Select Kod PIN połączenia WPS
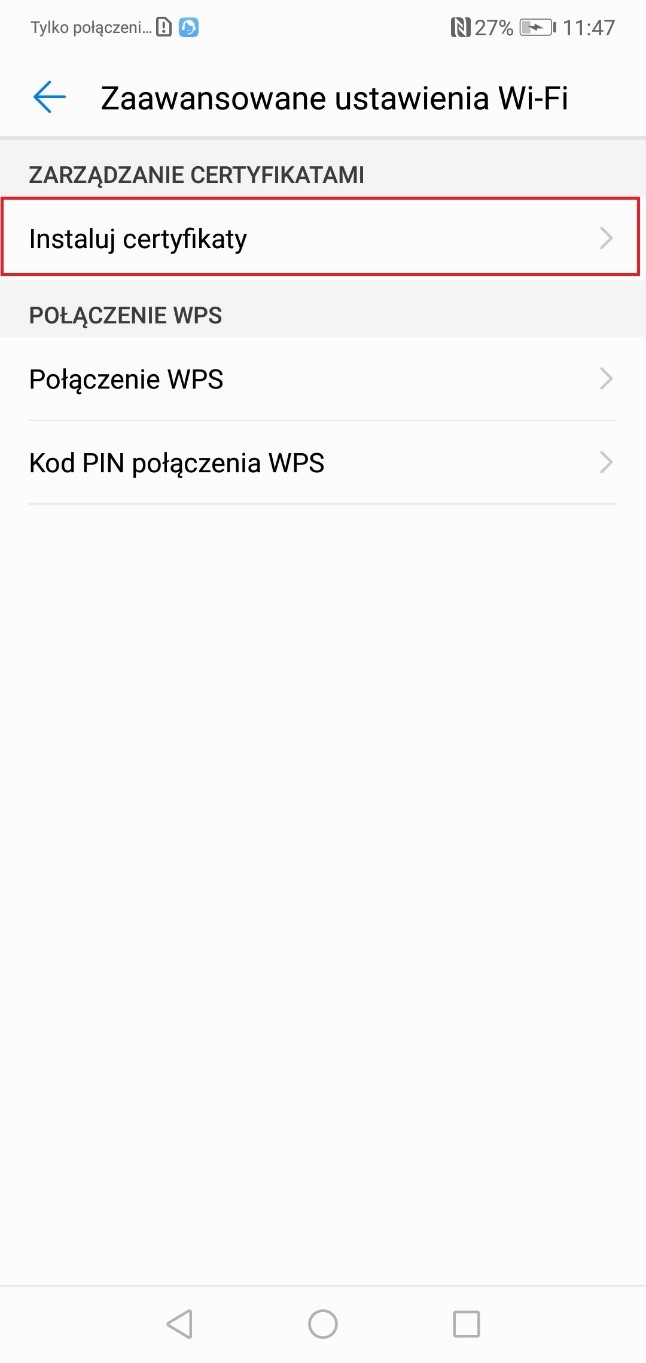 pyautogui.click(x=320, y=463)
